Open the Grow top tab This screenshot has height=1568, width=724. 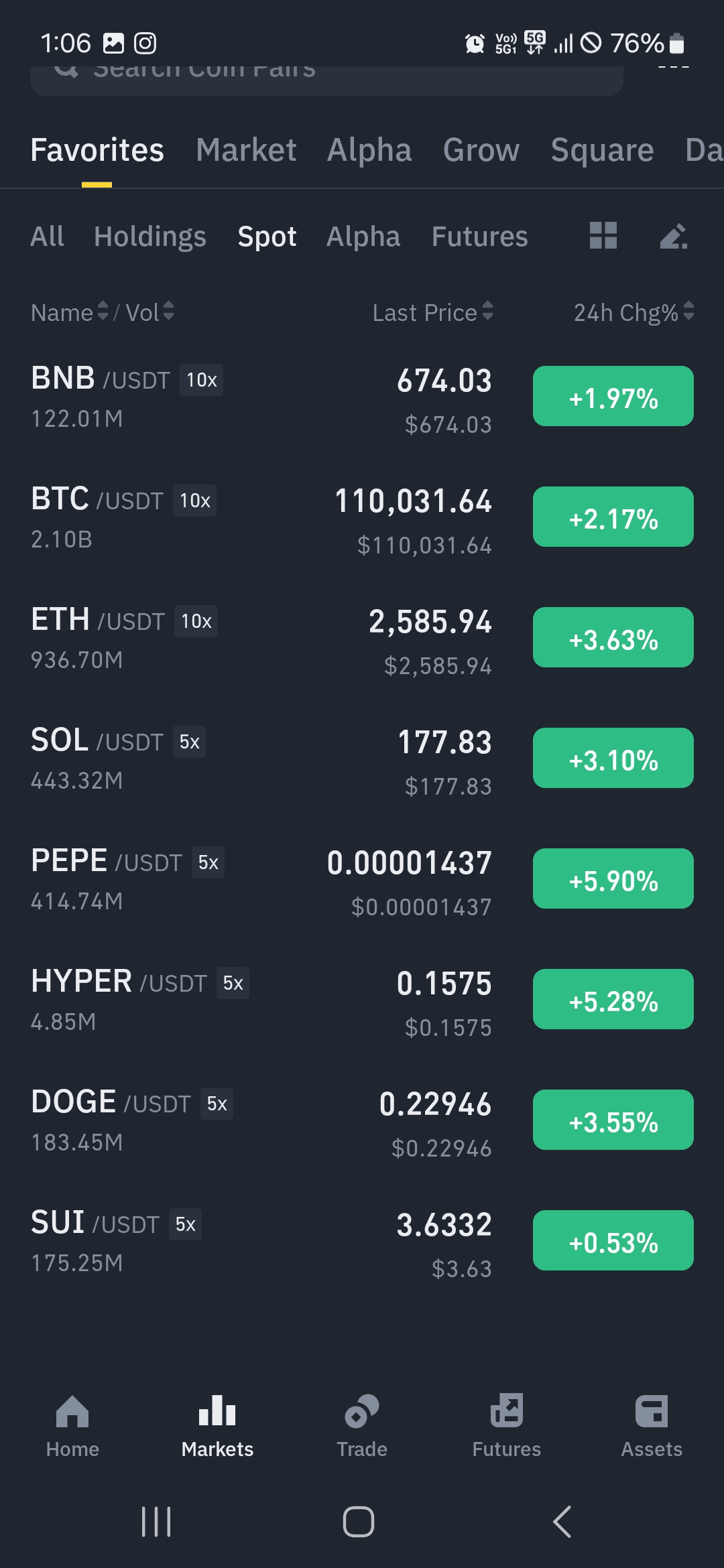pos(481,150)
